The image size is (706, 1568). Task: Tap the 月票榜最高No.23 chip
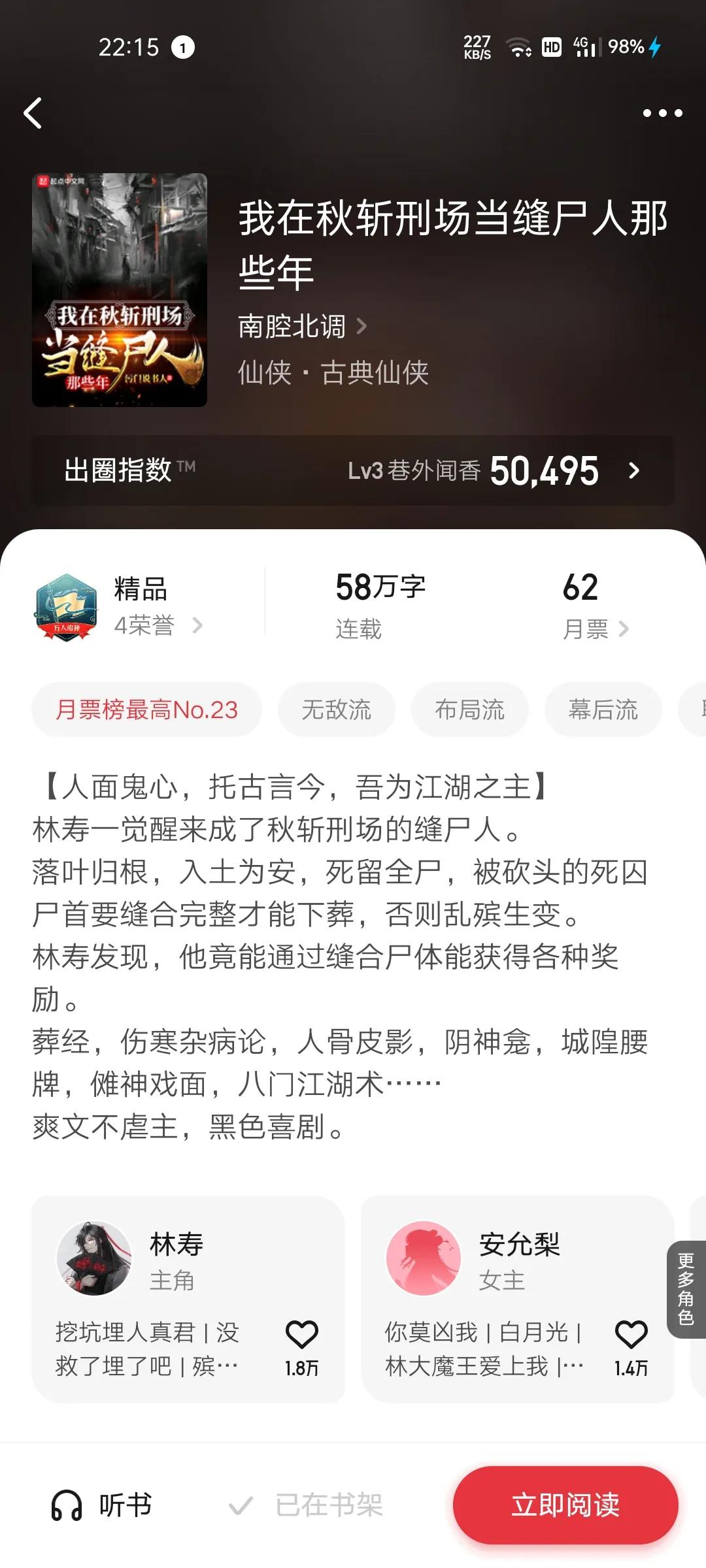tap(147, 710)
